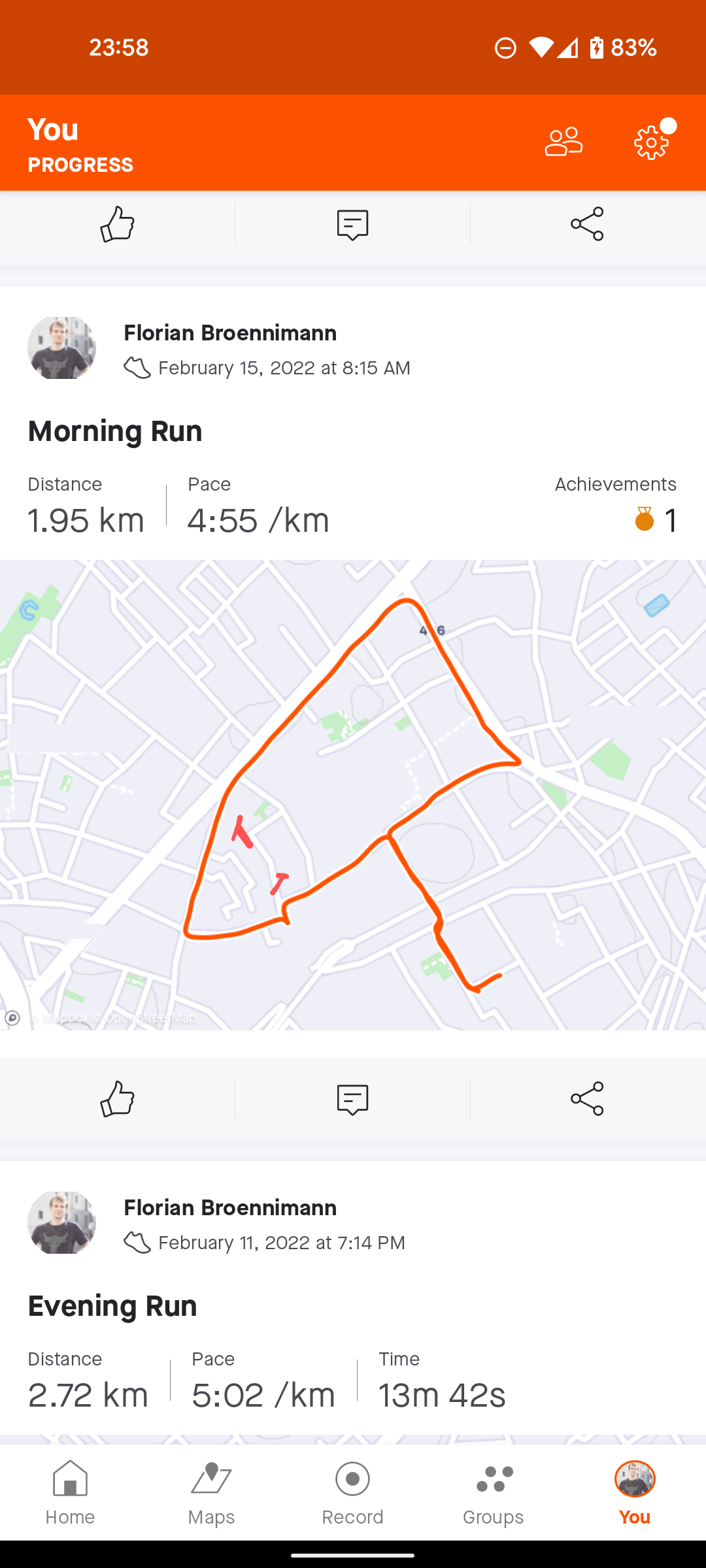
Task: View the Morning Run achievements medal
Action: click(x=645, y=520)
